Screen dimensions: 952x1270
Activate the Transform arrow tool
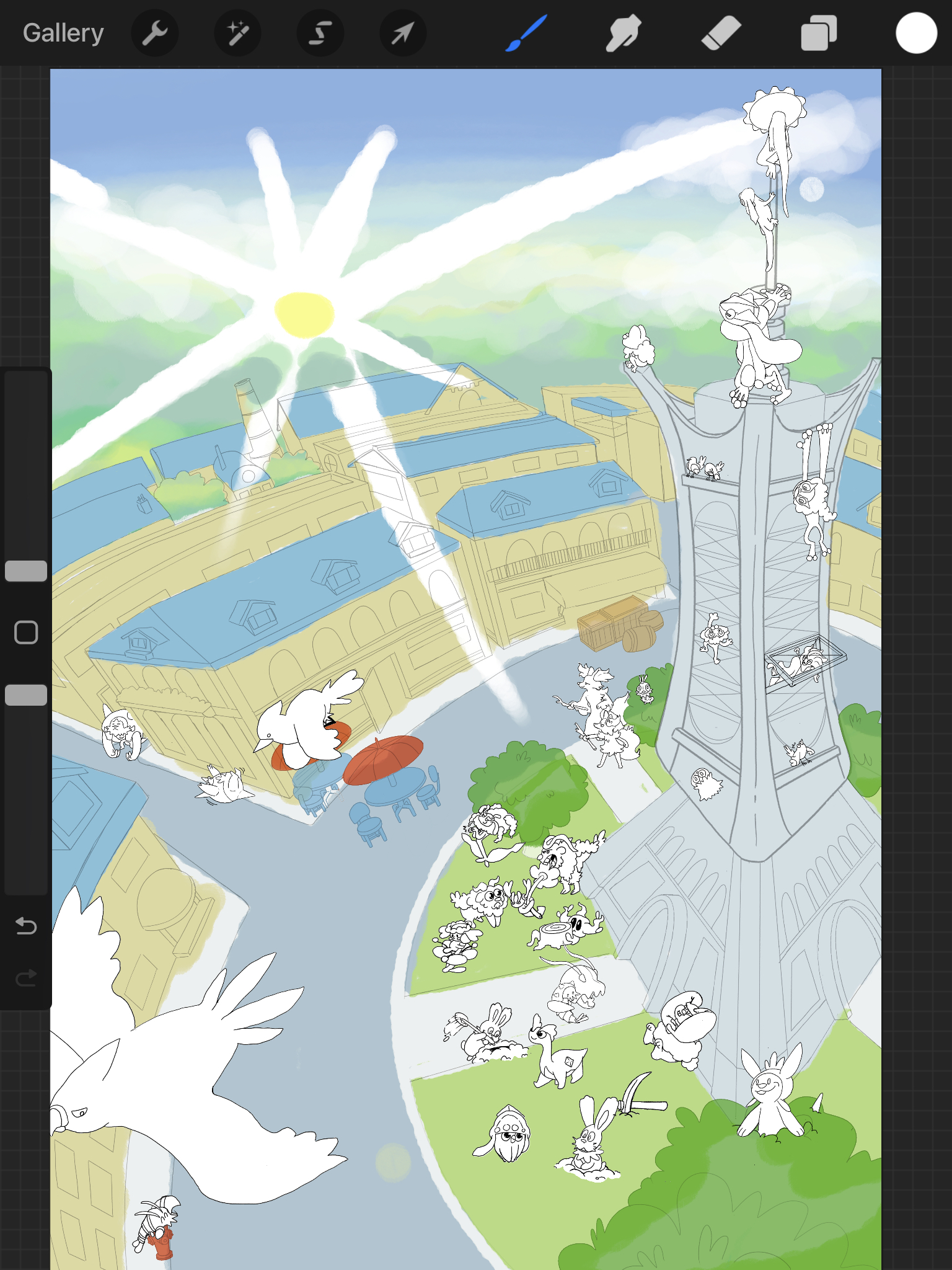[x=402, y=33]
